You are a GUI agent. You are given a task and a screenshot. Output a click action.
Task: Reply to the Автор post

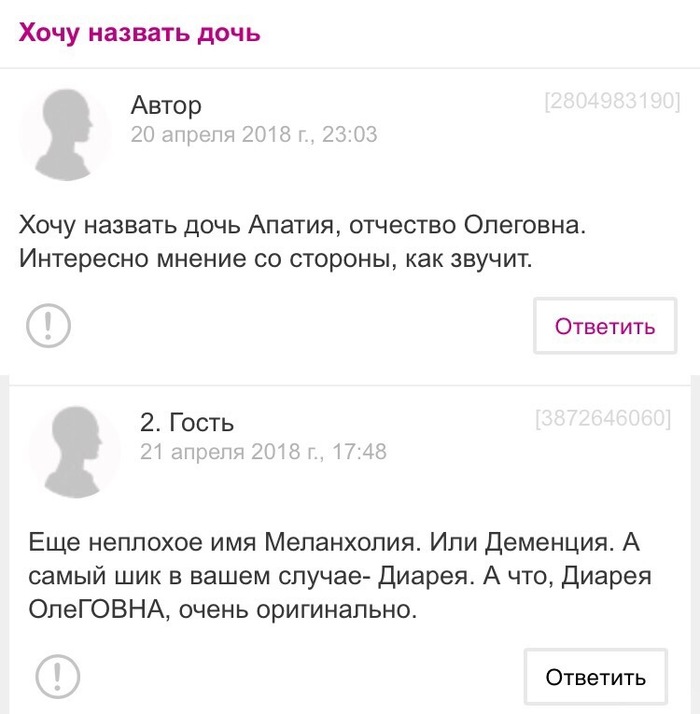click(x=605, y=326)
